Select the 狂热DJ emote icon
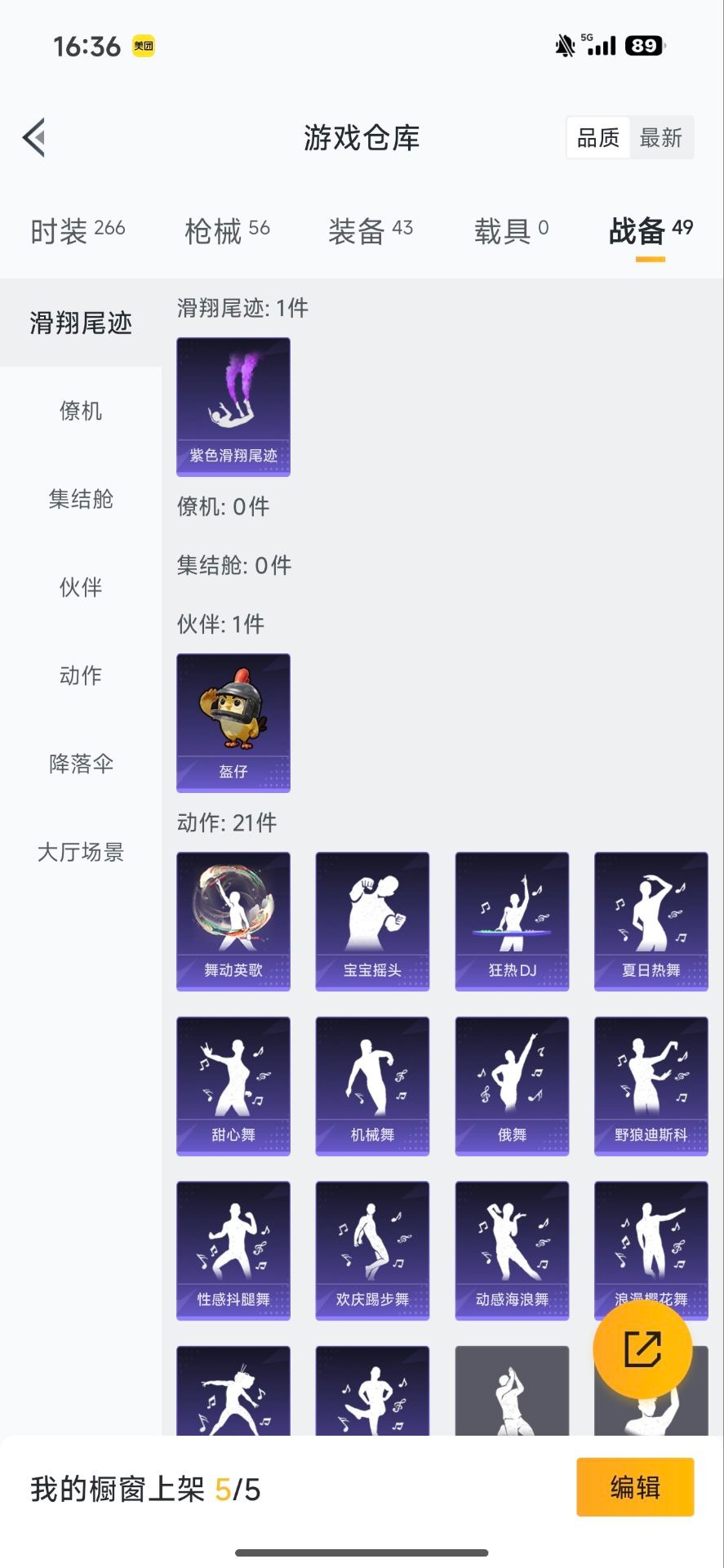 pyautogui.click(x=511, y=921)
